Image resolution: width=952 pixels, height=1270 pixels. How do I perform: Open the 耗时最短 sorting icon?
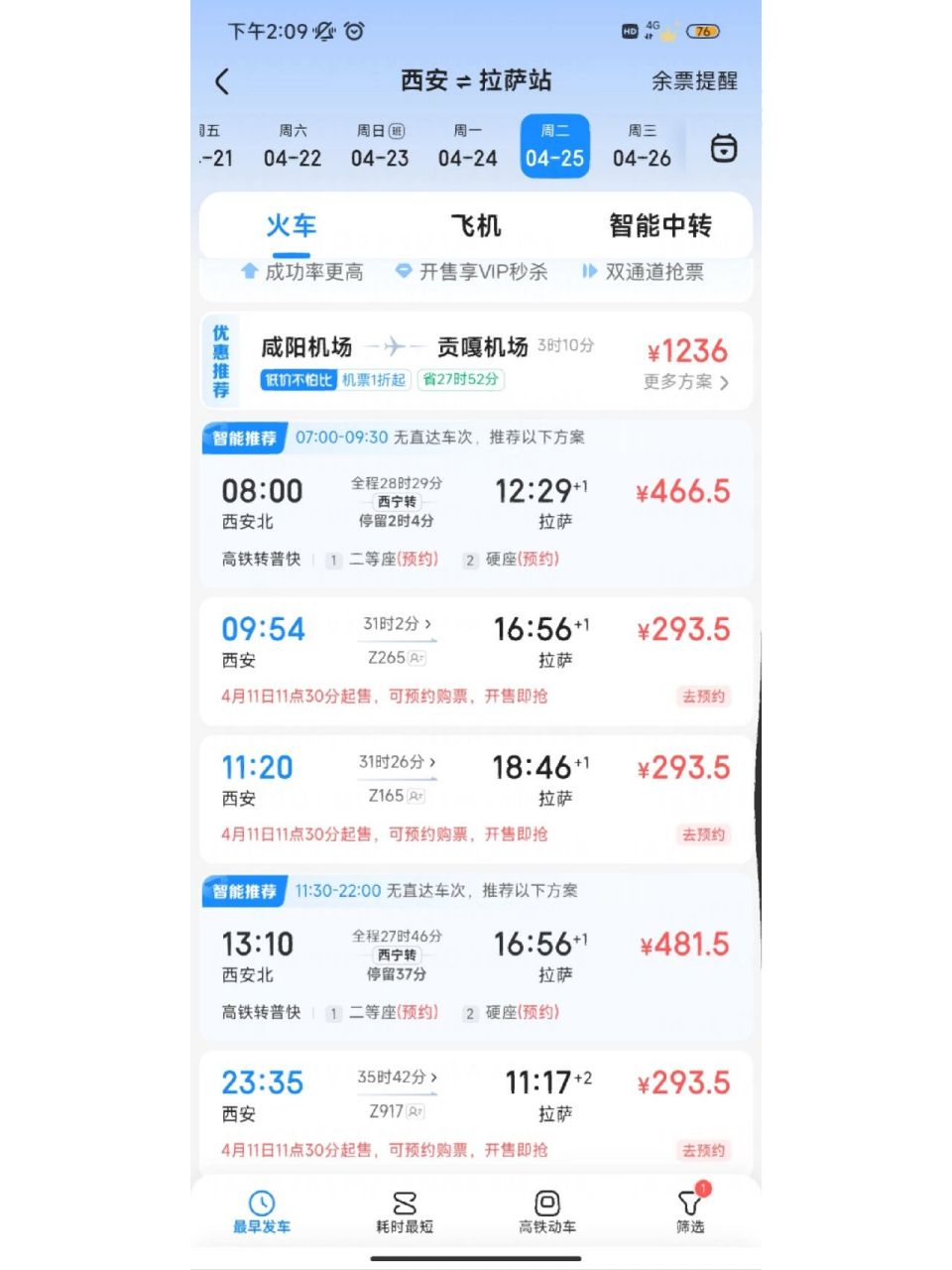[406, 1204]
